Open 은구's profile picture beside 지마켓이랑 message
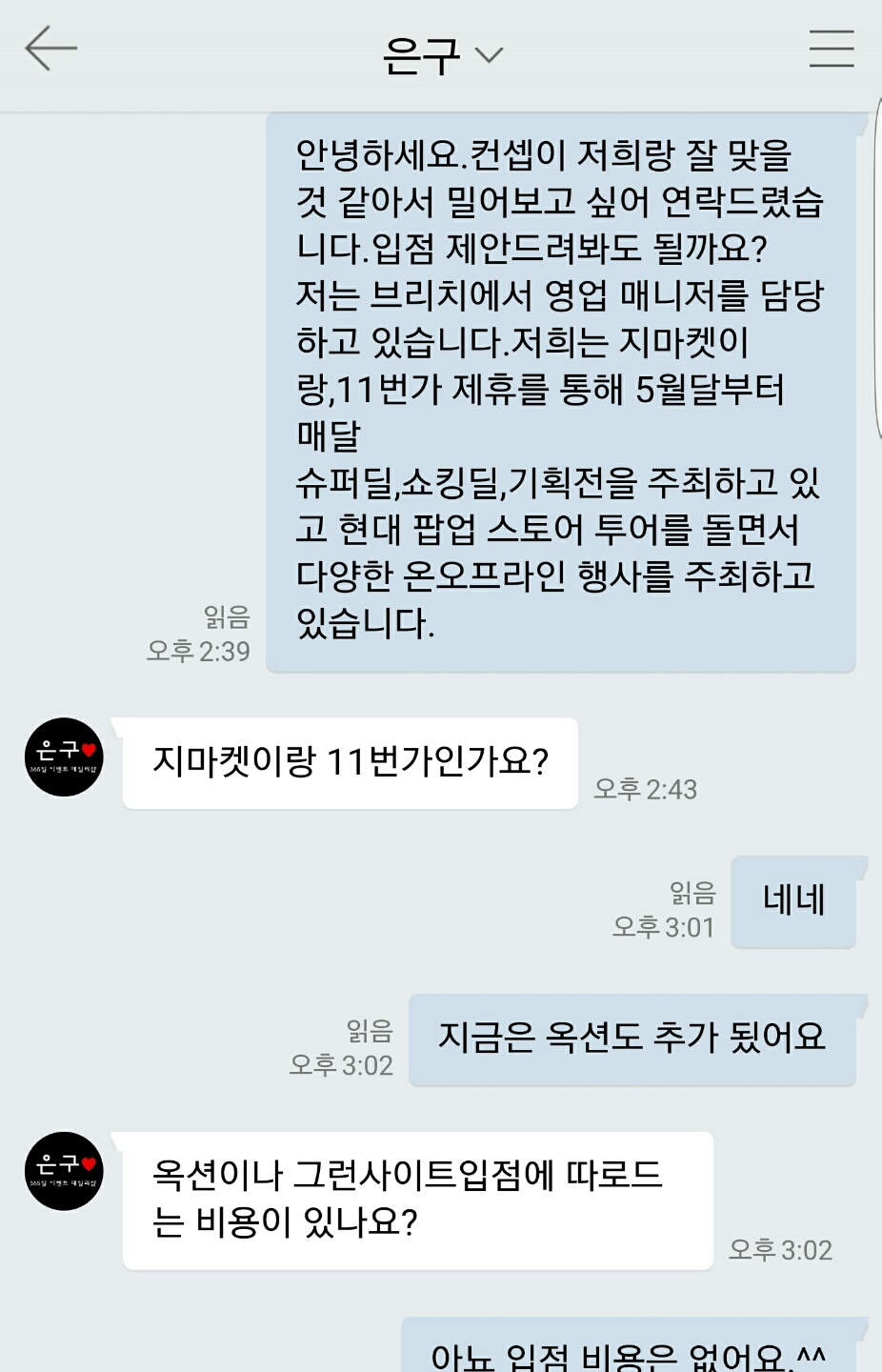The height and width of the screenshot is (1372, 882). pos(64,757)
